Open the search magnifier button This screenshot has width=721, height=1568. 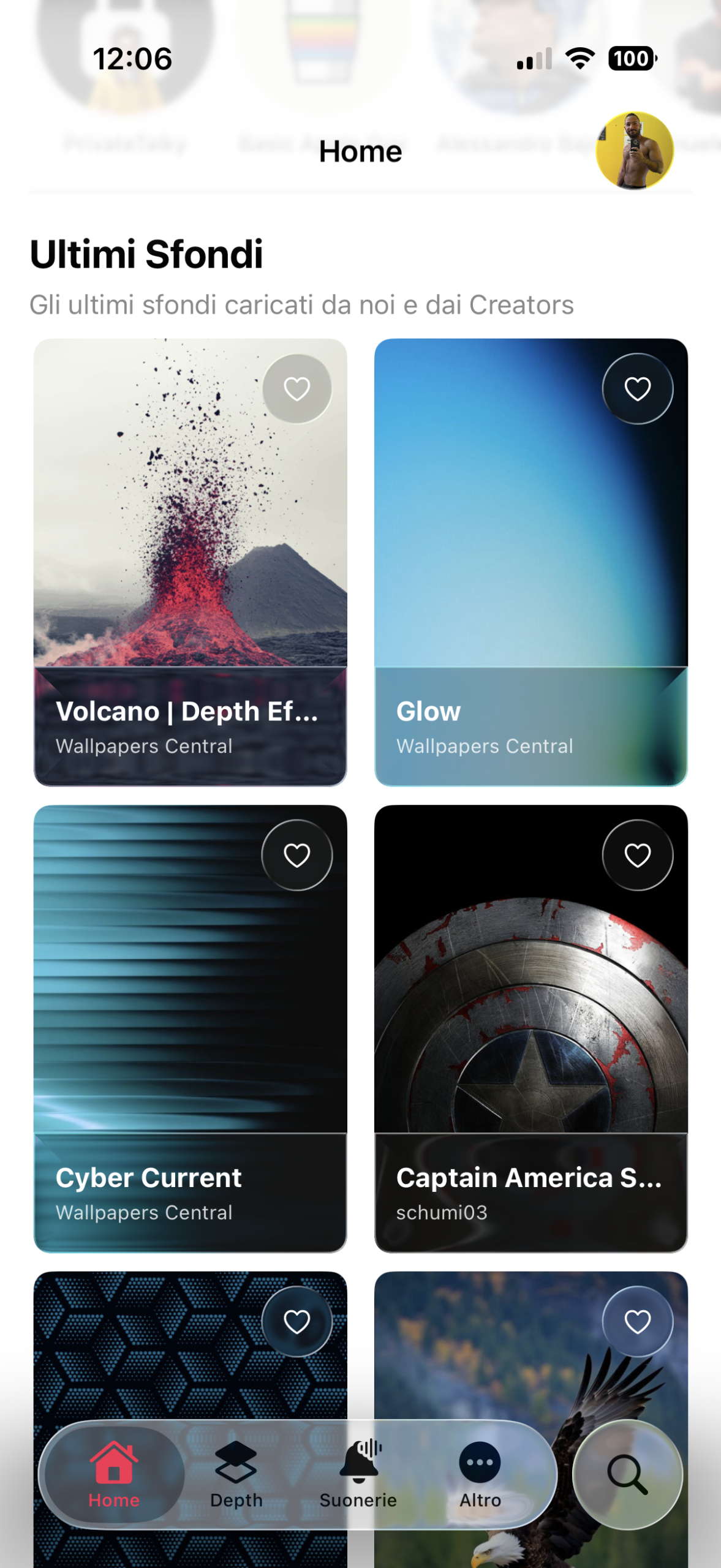pos(627,1474)
